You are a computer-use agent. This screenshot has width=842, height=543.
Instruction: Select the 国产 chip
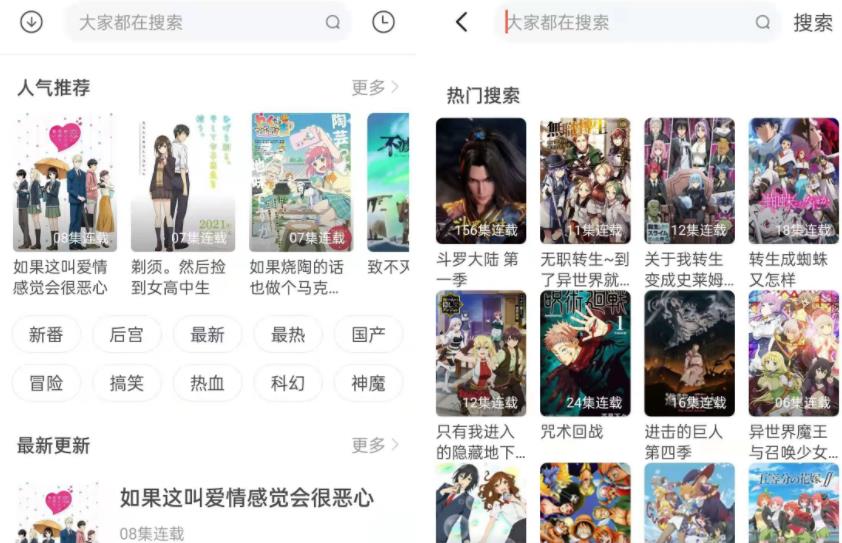pos(368,335)
